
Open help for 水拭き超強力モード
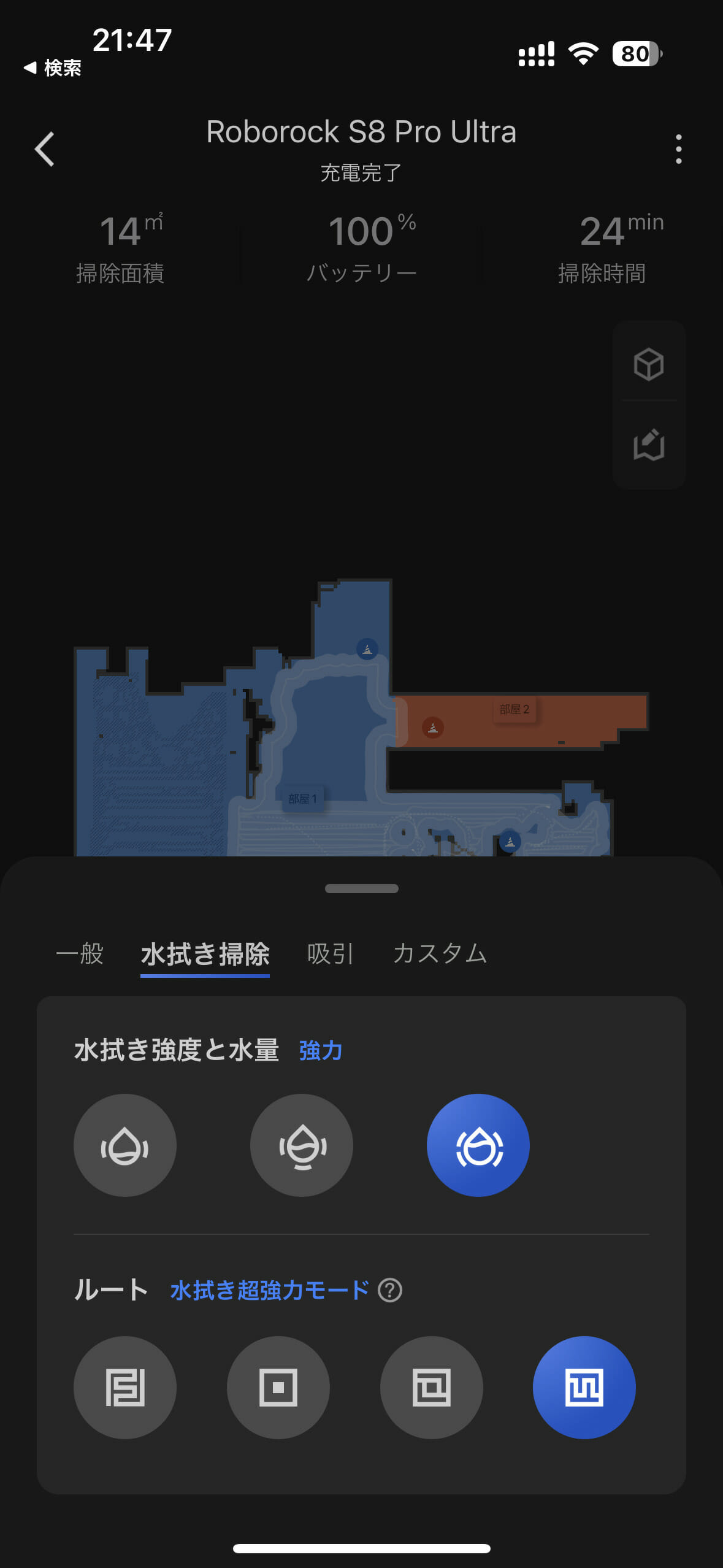(390, 1290)
